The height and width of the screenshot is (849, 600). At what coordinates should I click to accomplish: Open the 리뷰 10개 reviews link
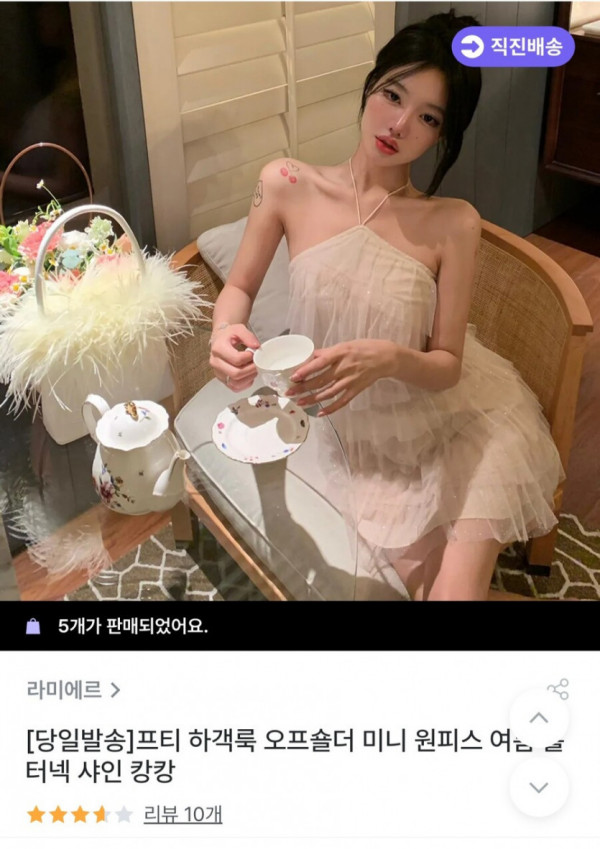pyautogui.click(x=183, y=814)
